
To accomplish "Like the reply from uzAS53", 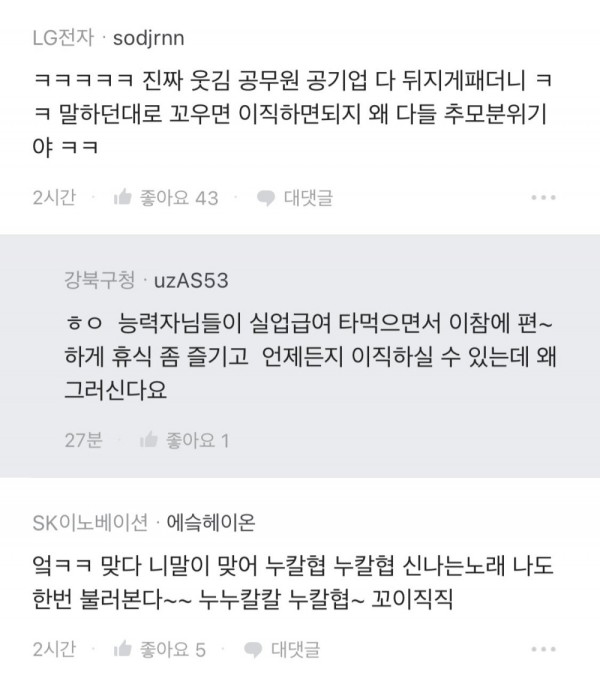I will [185, 439].
